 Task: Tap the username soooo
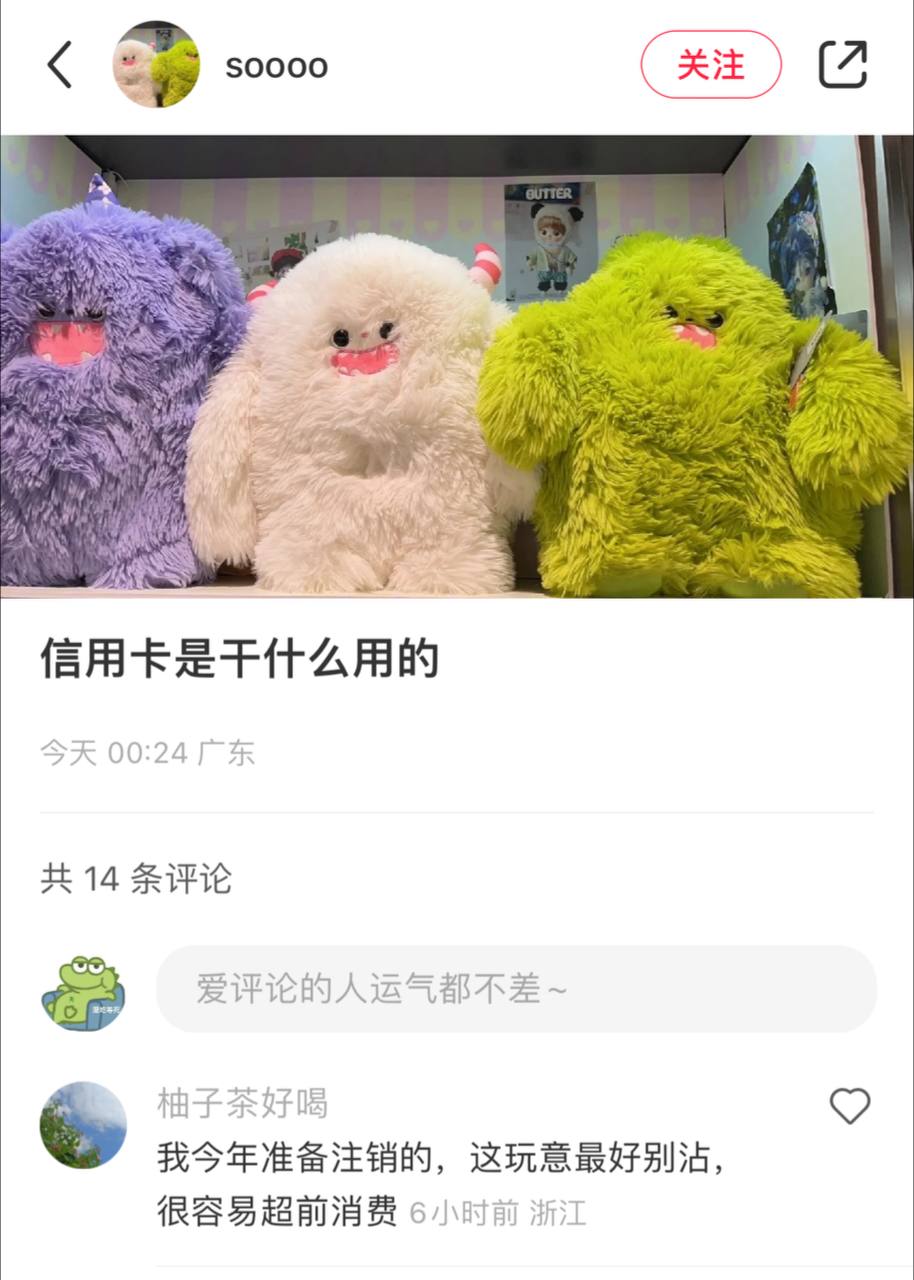[277, 65]
